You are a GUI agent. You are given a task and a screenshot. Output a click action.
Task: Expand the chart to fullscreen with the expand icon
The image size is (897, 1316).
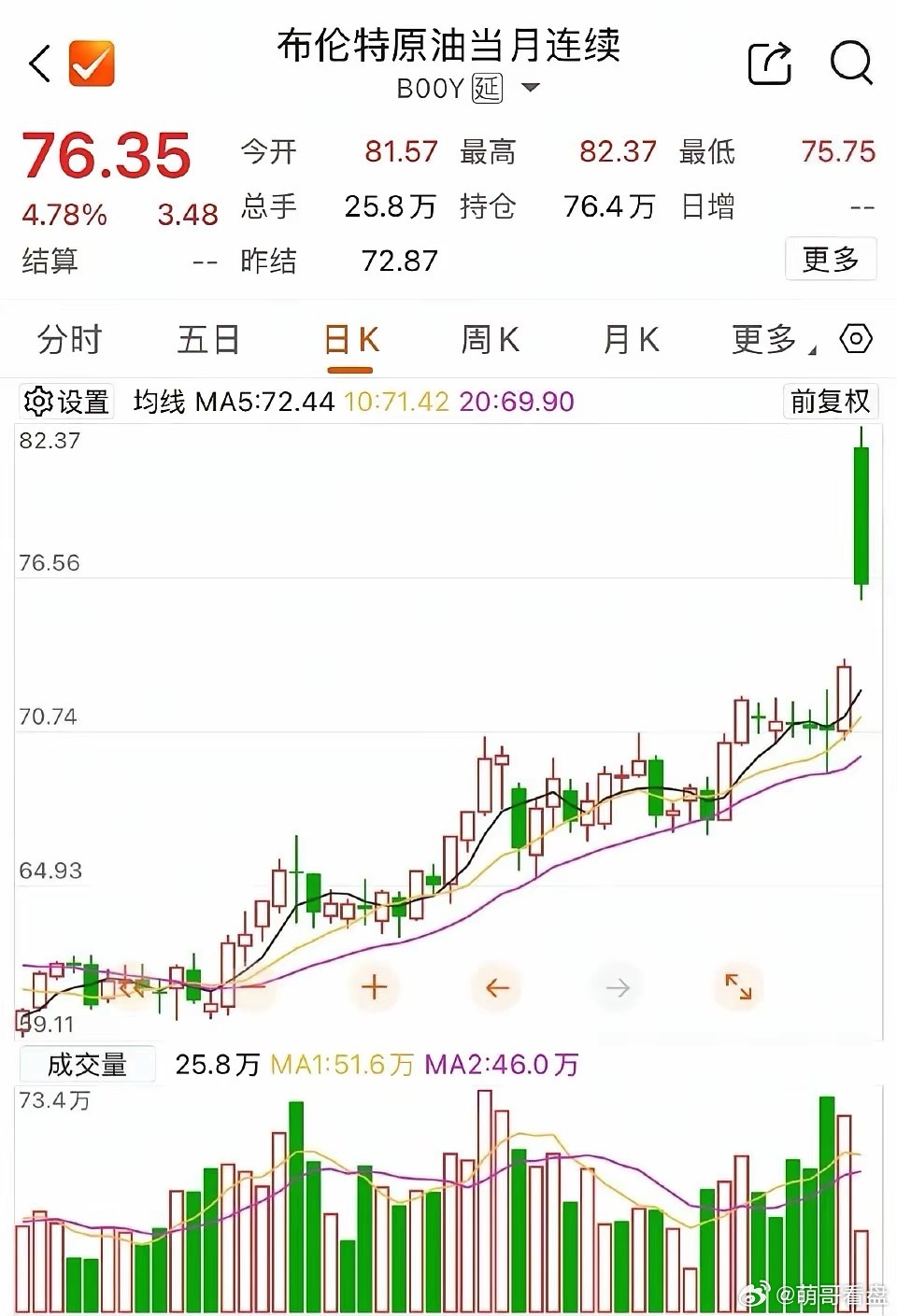(x=738, y=986)
